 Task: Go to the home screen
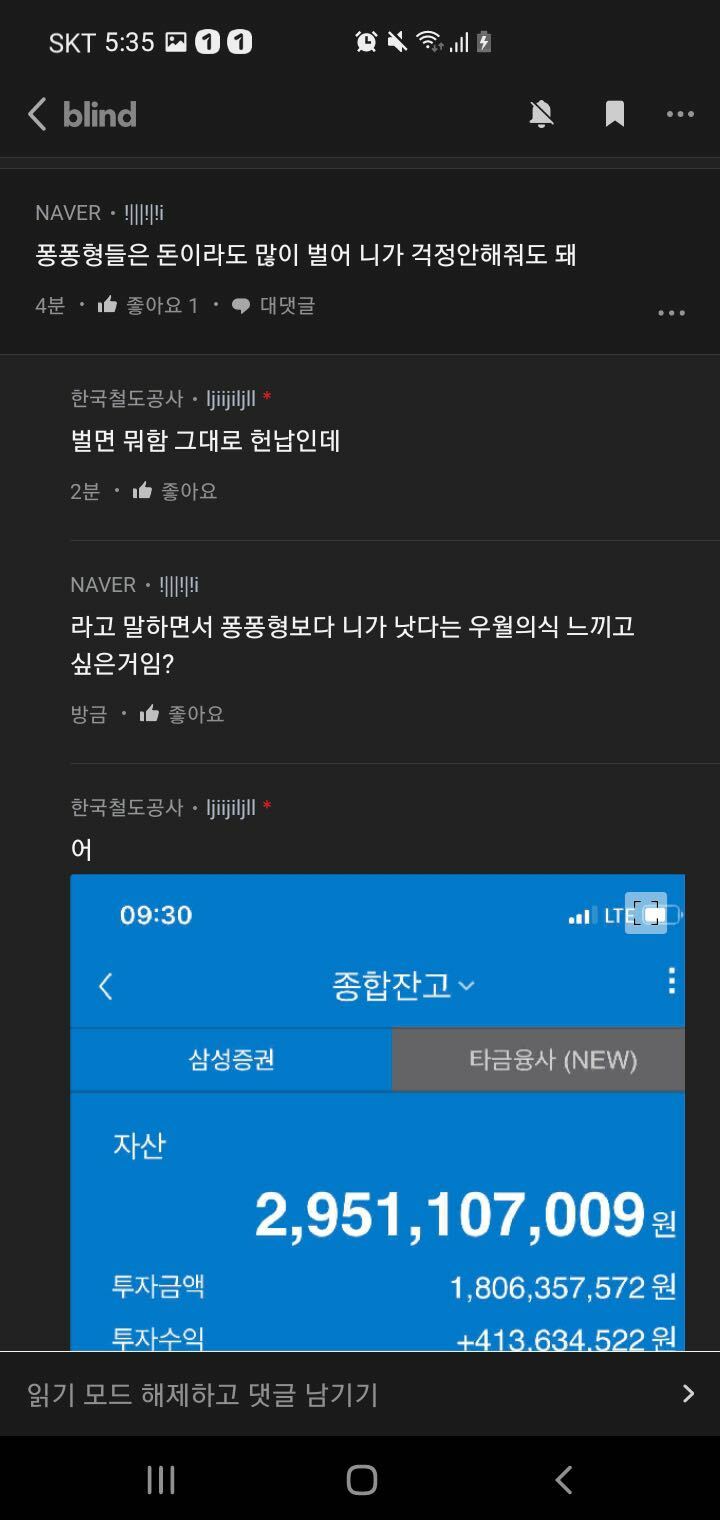[361, 1480]
